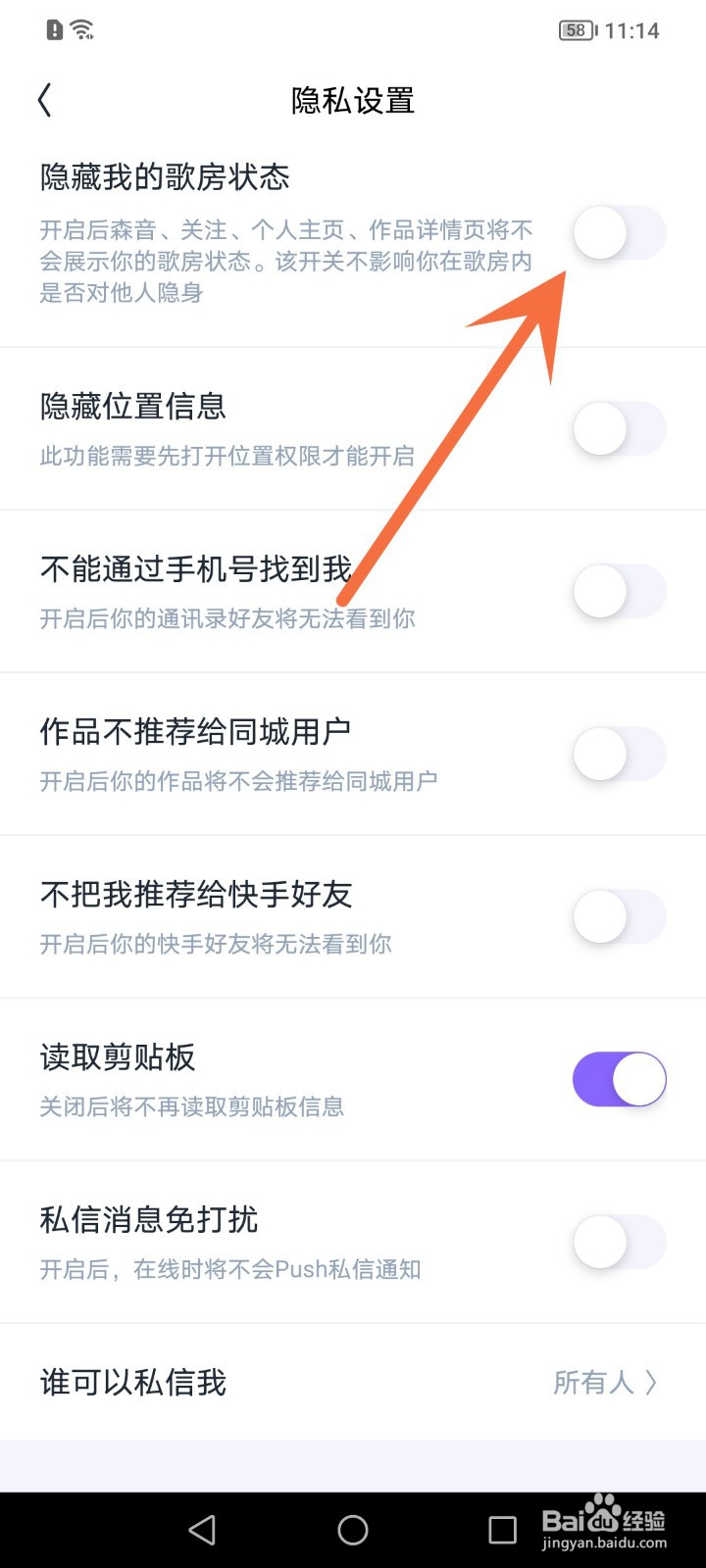Open who can message me options
Image resolution: width=706 pixels, height=1568 pixels.
tap(353, 1383)
